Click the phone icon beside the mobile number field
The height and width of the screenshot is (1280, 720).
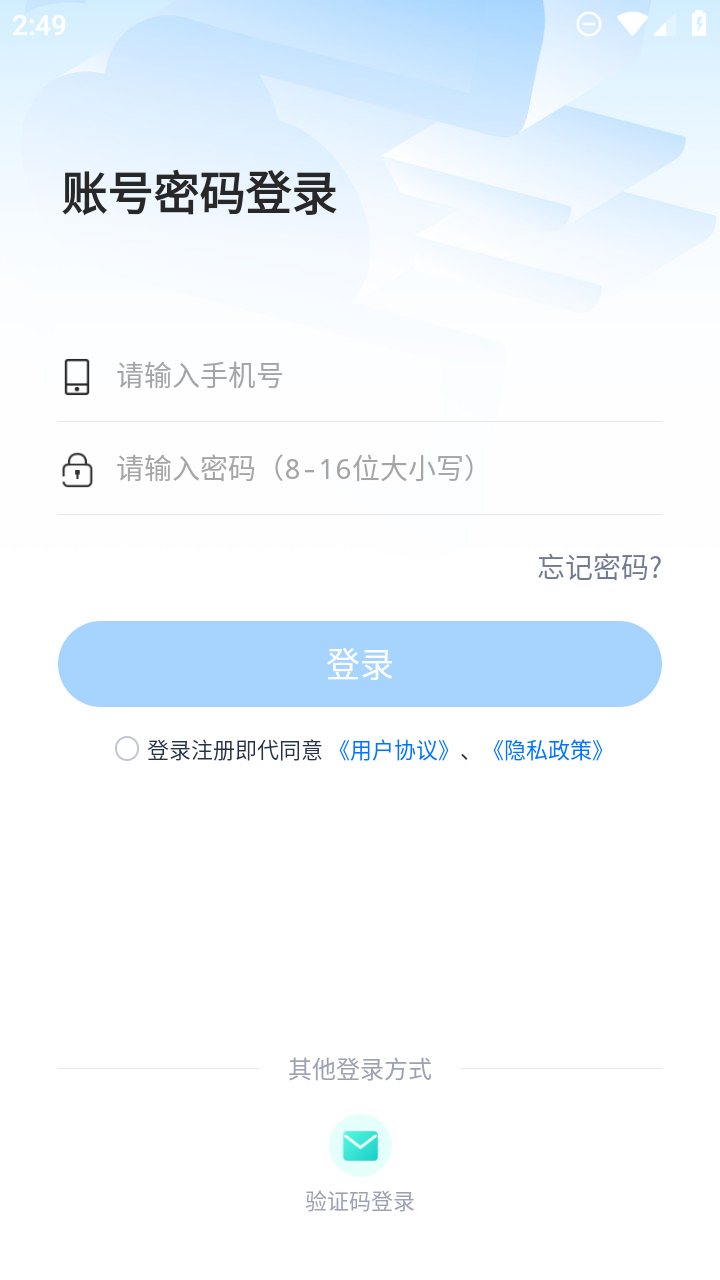click(x=78, y=376)
